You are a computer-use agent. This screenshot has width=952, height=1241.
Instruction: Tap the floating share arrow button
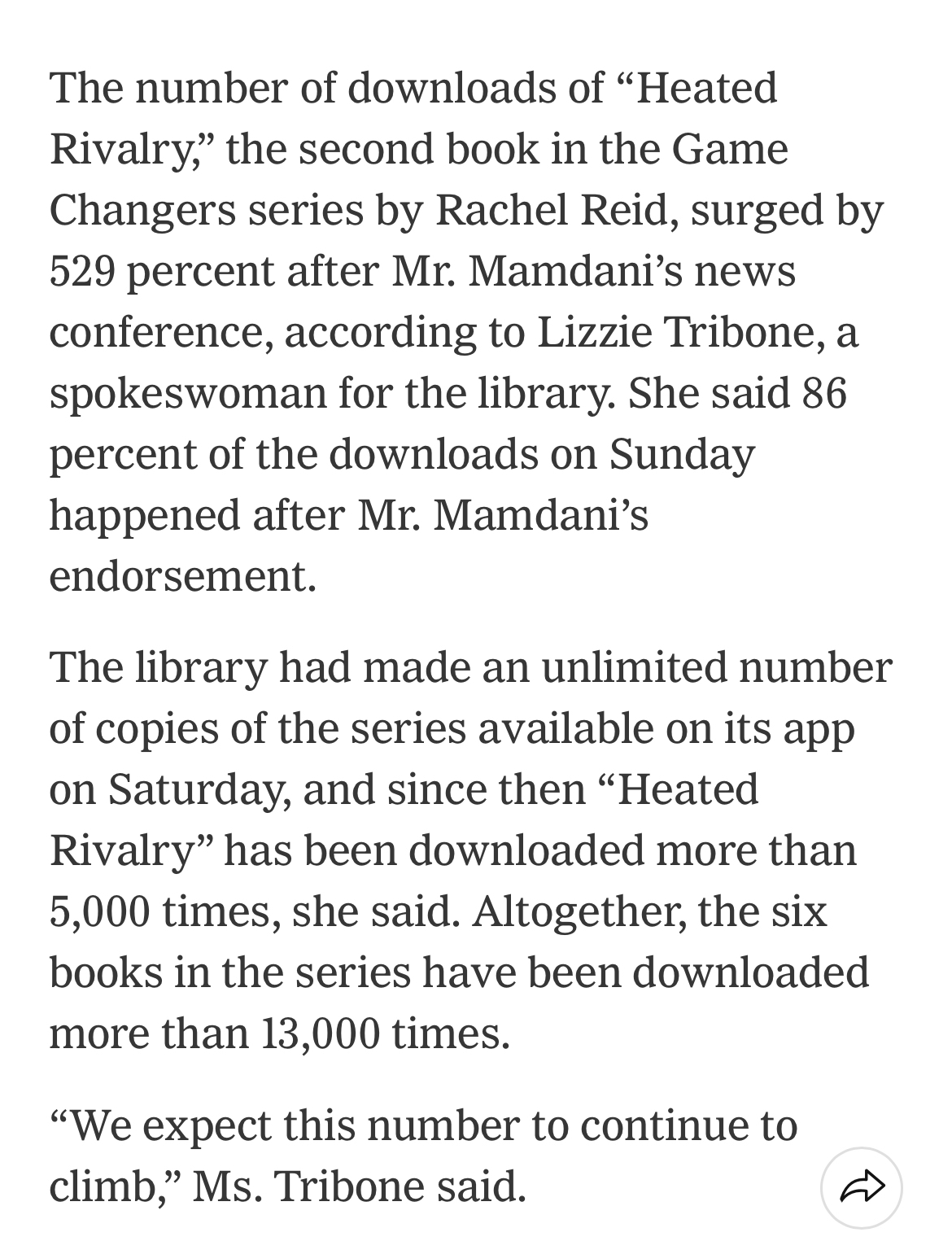(x=862, y=1186)
